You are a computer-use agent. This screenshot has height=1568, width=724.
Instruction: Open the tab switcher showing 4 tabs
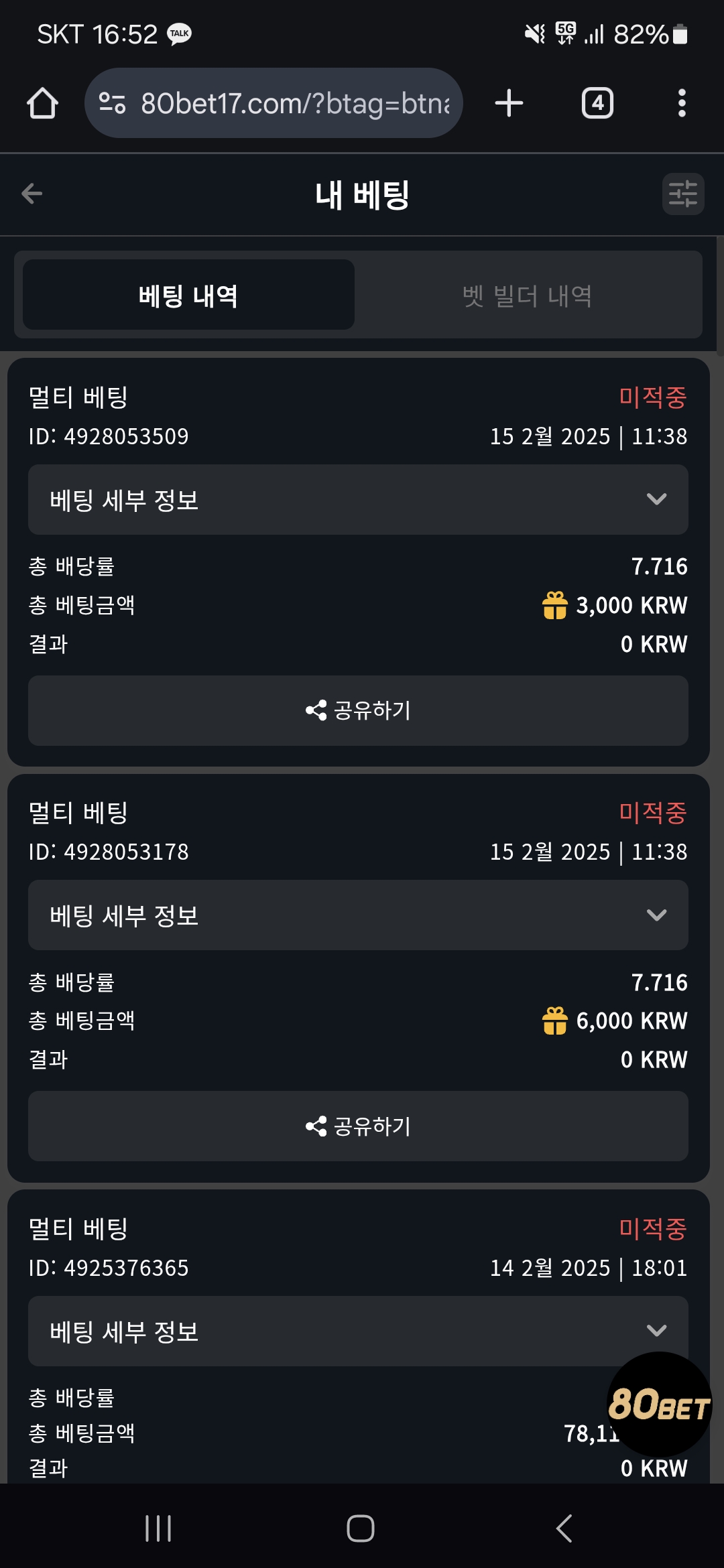pyautogui.click(x=597, y=103)
